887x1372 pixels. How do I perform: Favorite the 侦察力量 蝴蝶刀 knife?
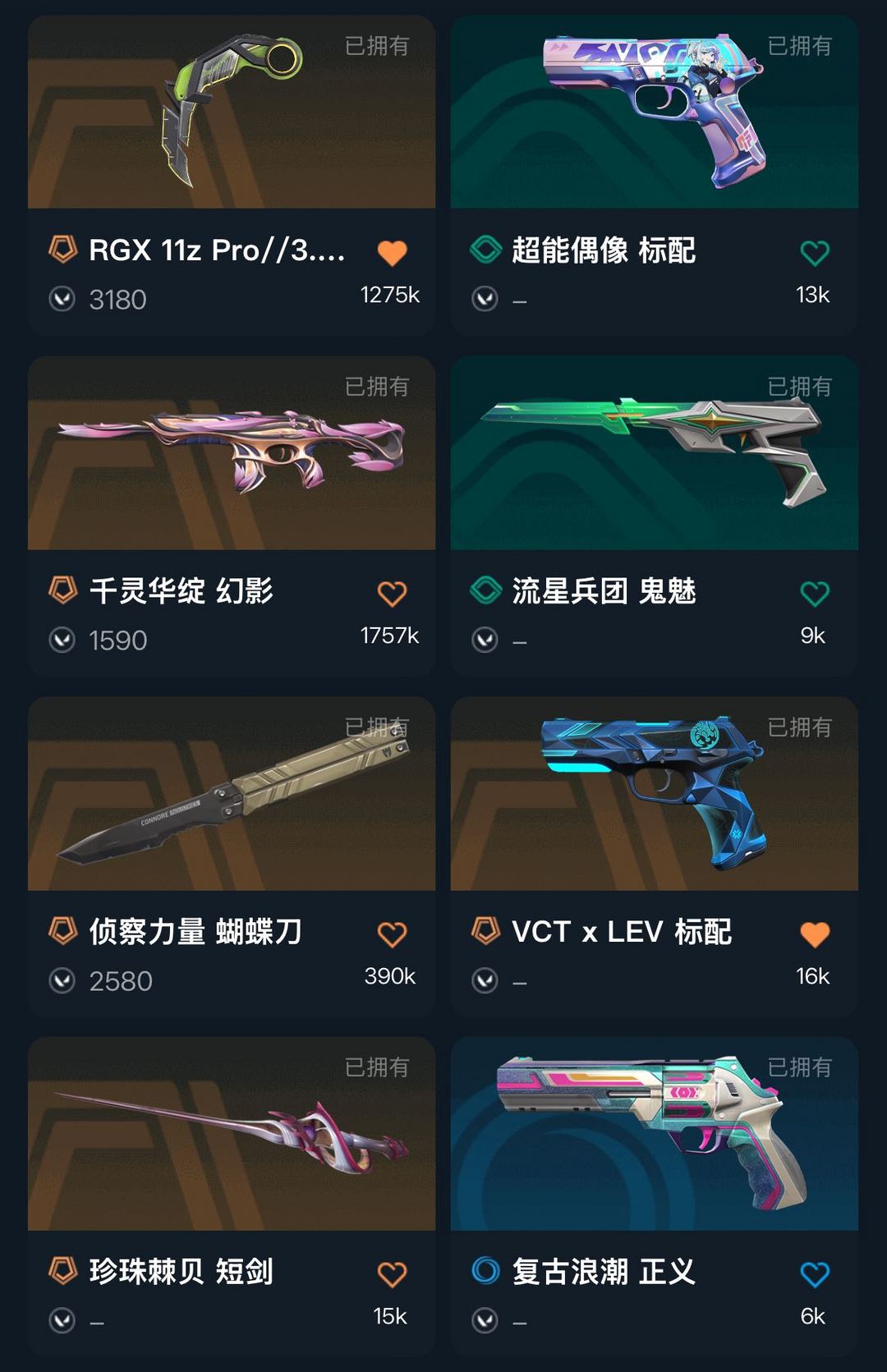392,934
